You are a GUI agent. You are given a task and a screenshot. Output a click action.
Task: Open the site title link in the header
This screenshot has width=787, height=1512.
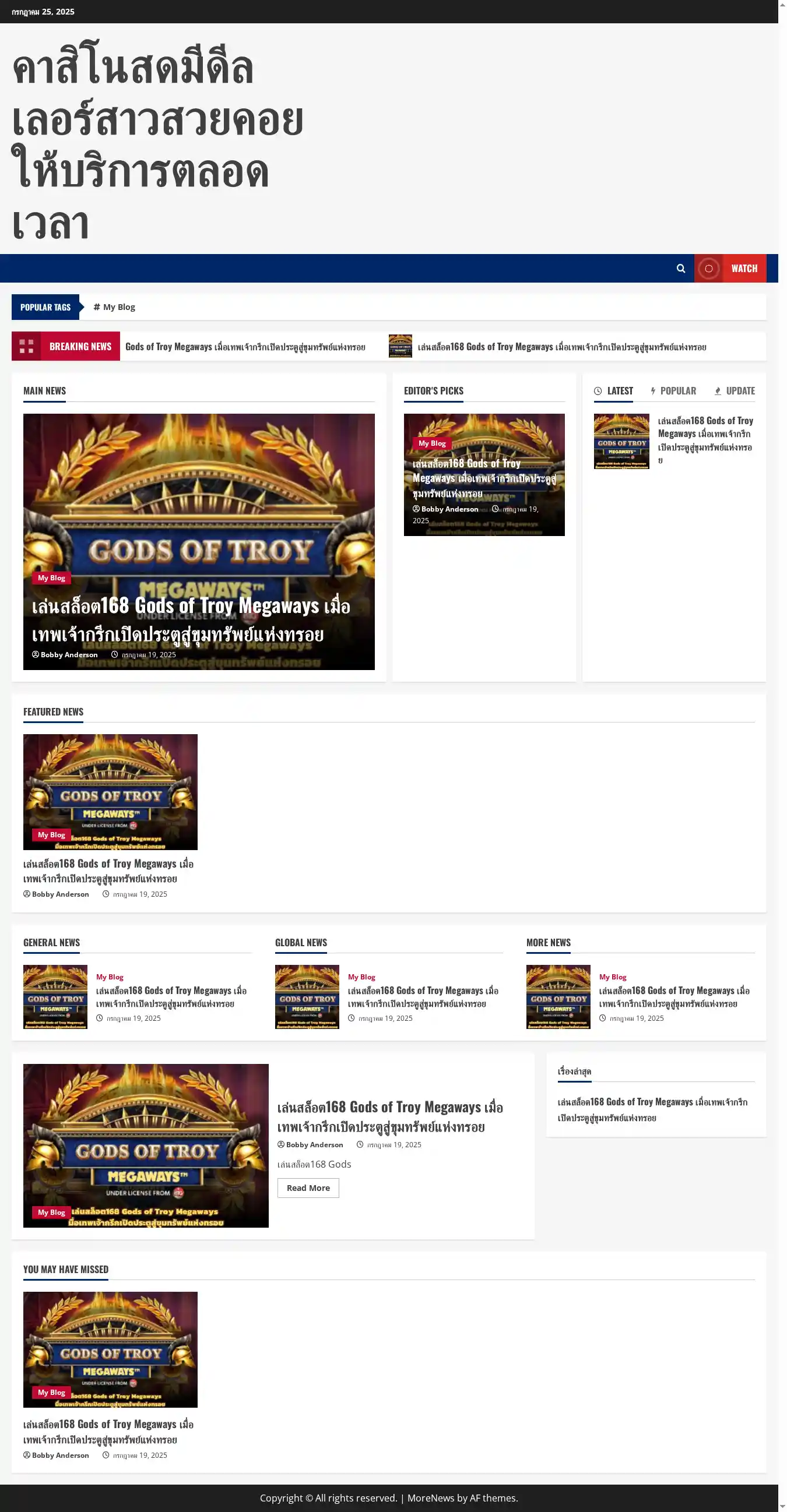click(157, 141)
